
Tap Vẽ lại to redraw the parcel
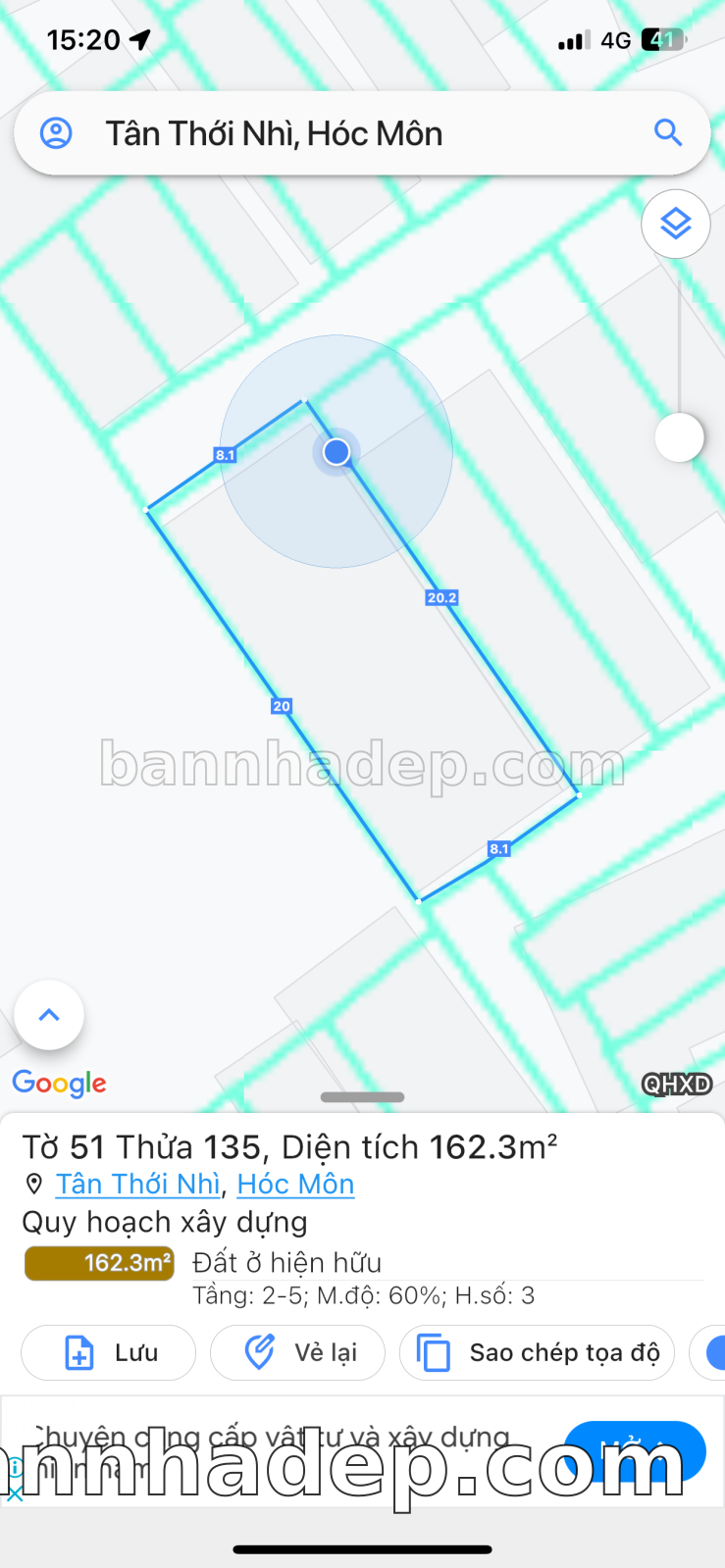point(297,1353)
